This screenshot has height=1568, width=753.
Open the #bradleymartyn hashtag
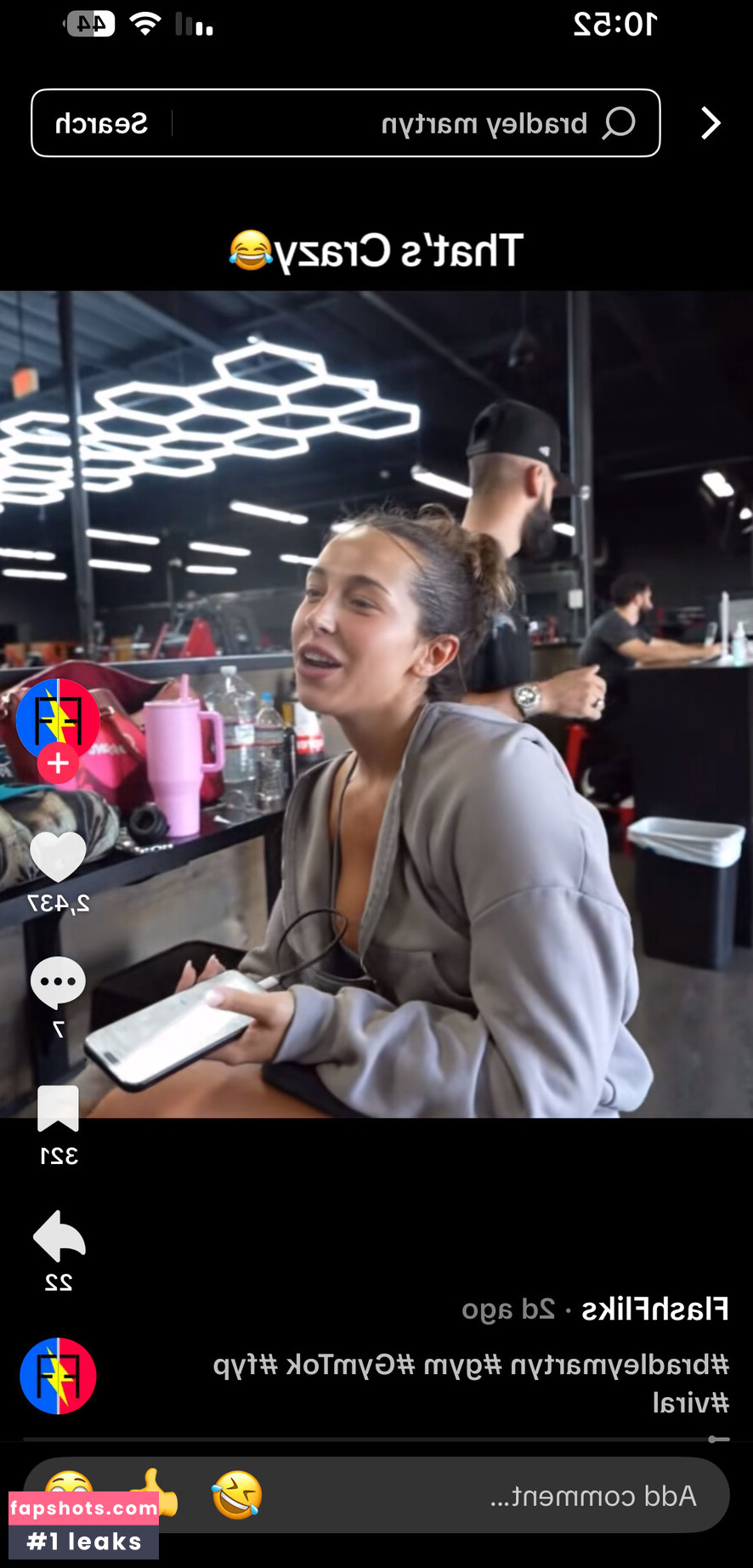620,1366
